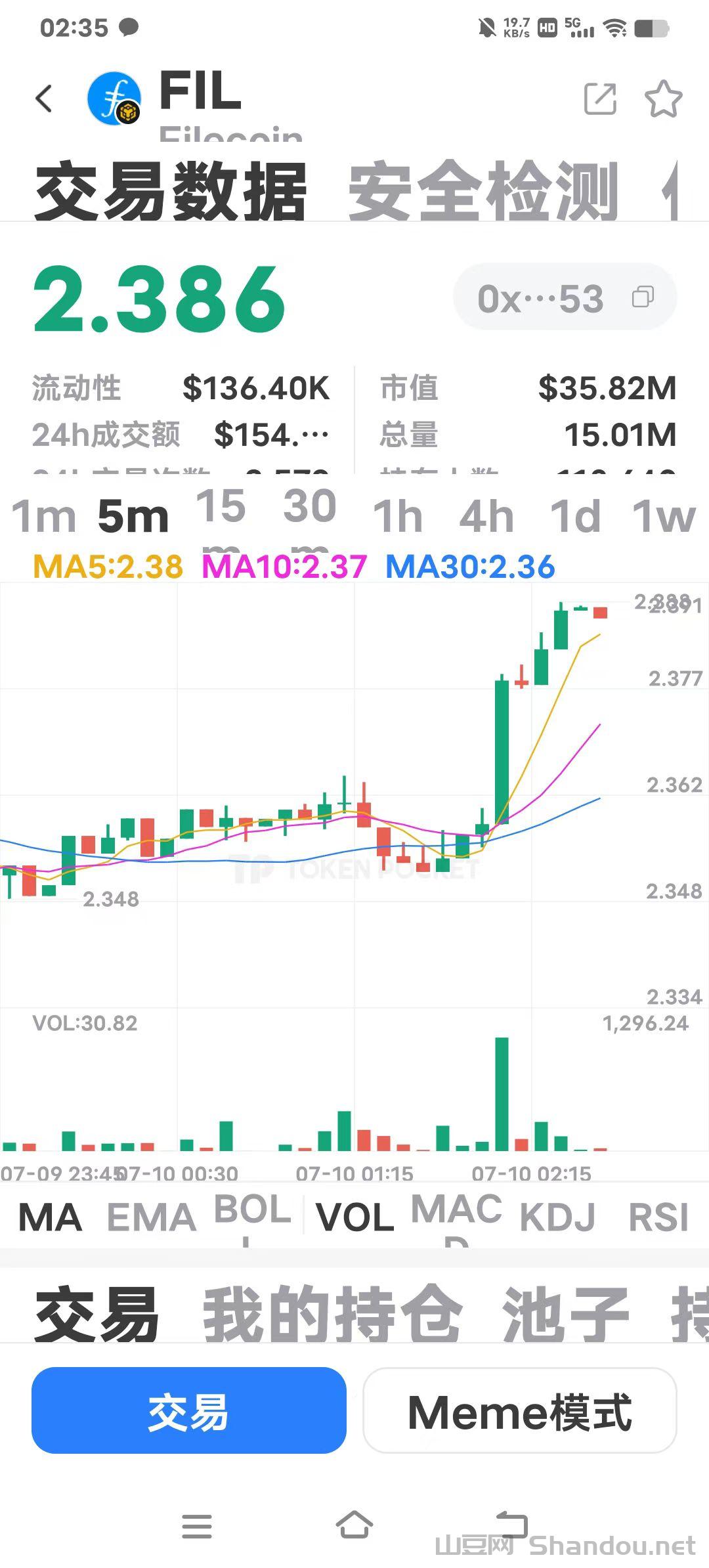Enable the EMA indicator
The width and height of the screenshot is (709, 1568).
151,1217
